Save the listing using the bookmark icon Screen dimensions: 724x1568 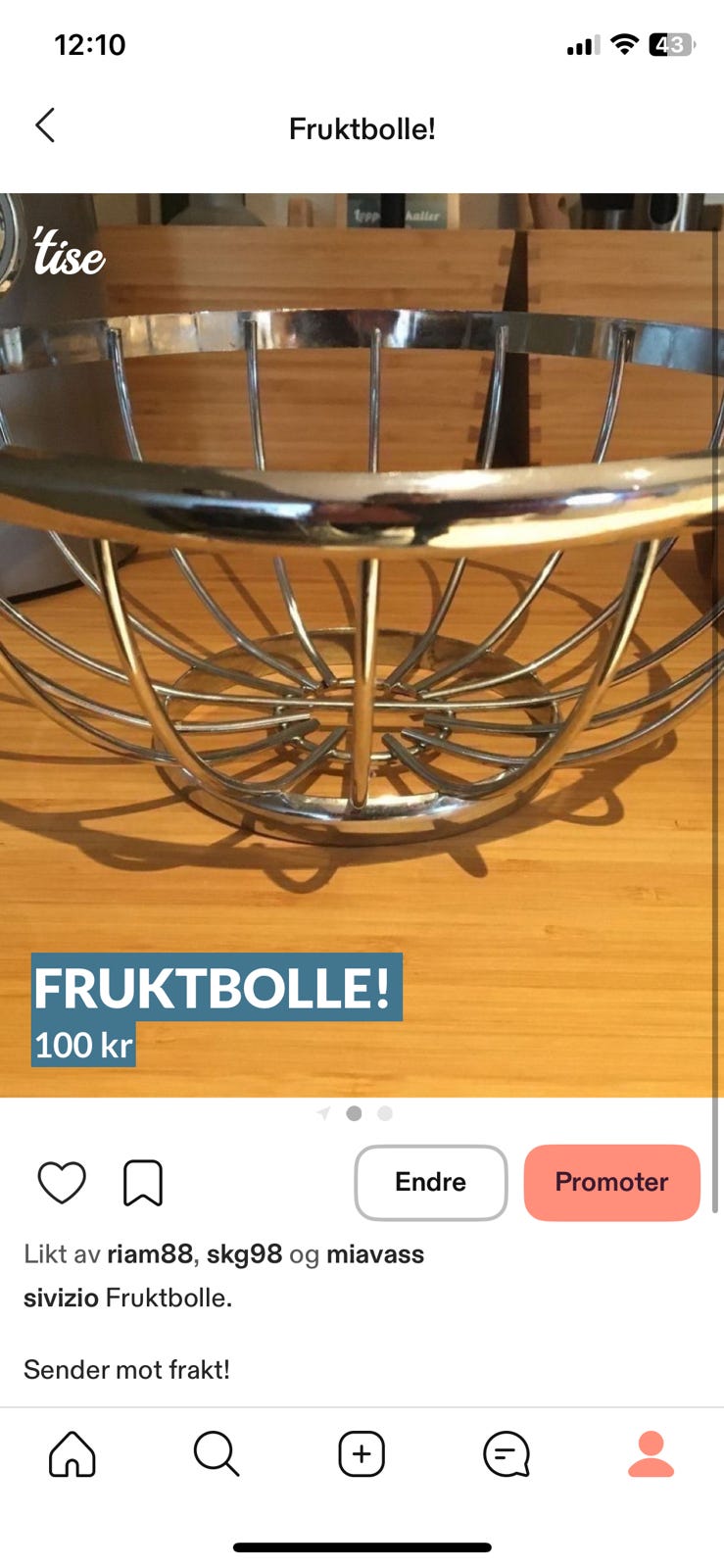[x=144, y=1182]
